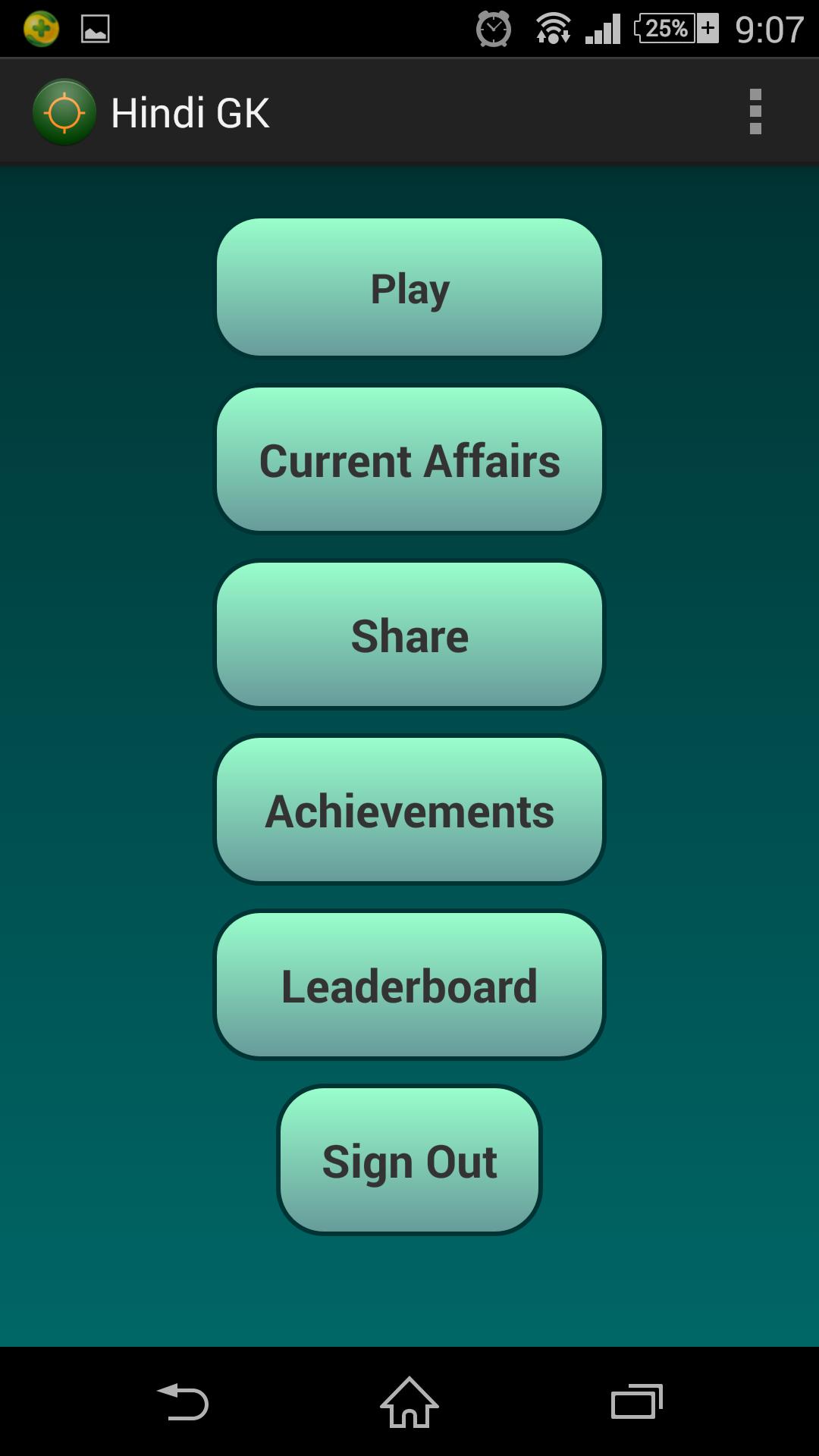Sign Out of the account

coord(409,1159)
